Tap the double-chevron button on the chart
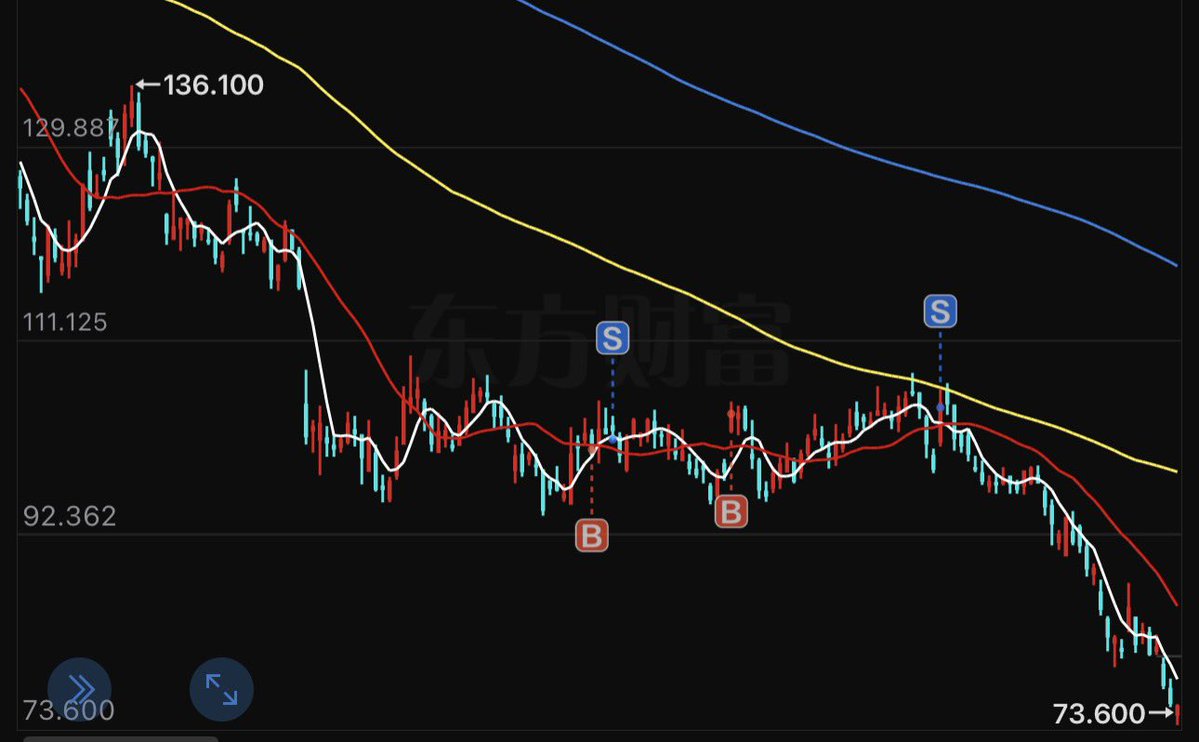Viewport: 1199px width, 742px height. point(79,688)
